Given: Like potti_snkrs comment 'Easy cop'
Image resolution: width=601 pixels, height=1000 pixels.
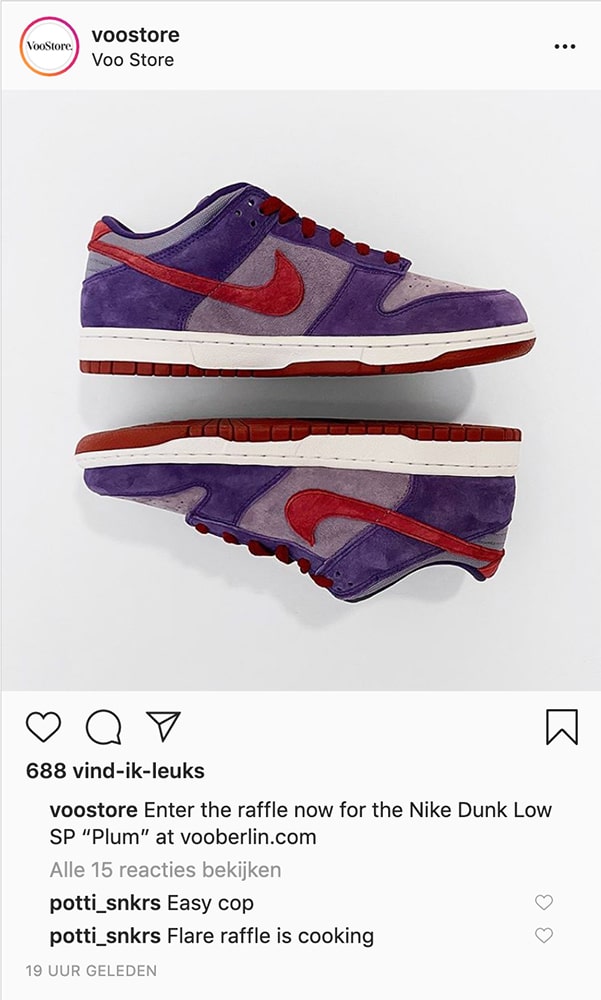Looking at the screenshot, I should click(x=544, y=903).
